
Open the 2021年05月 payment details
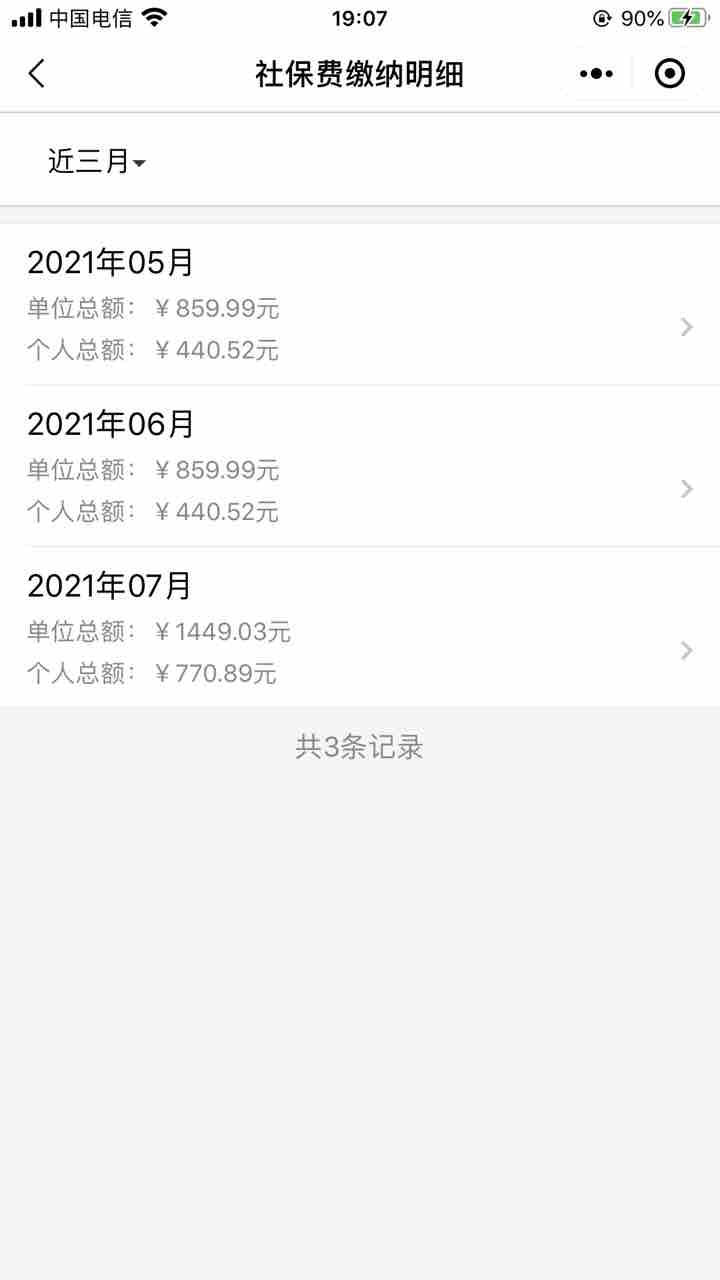[360, 305]
